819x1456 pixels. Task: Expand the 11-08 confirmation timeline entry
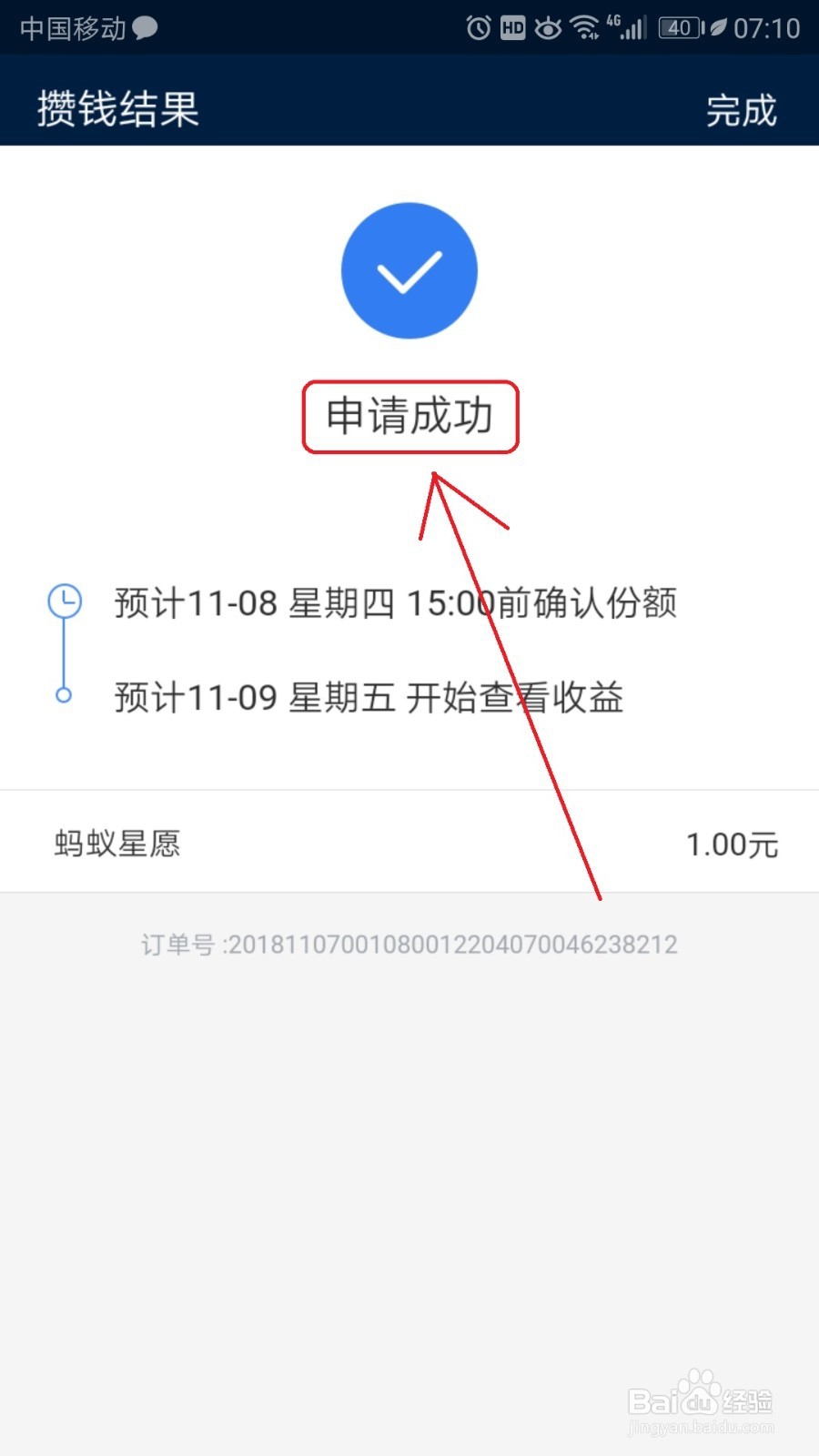click(396, 602)
